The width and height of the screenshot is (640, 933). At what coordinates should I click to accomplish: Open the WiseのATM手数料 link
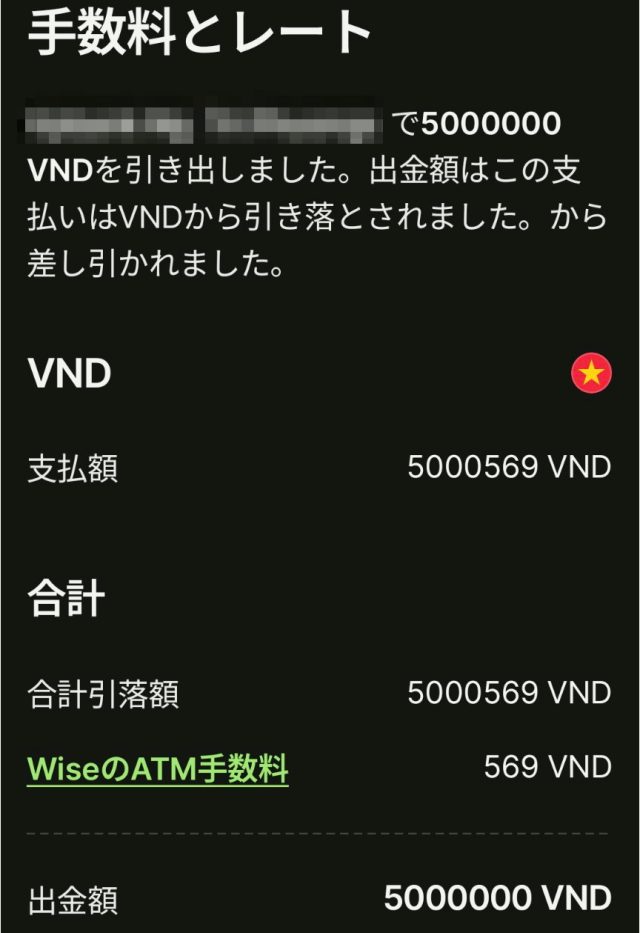click(158, 769)
